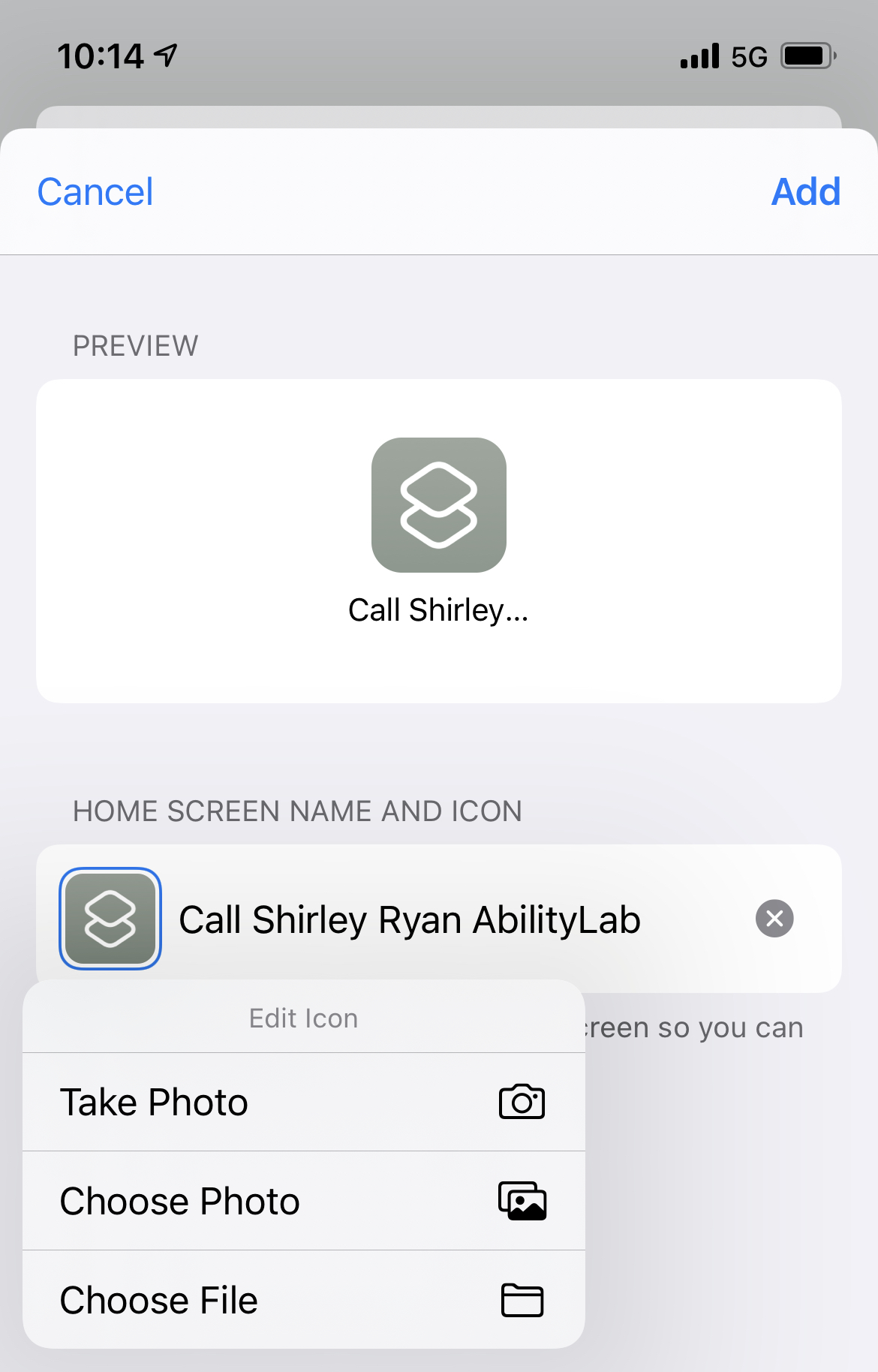Select the camera icon beside Take Photo

522,1101
